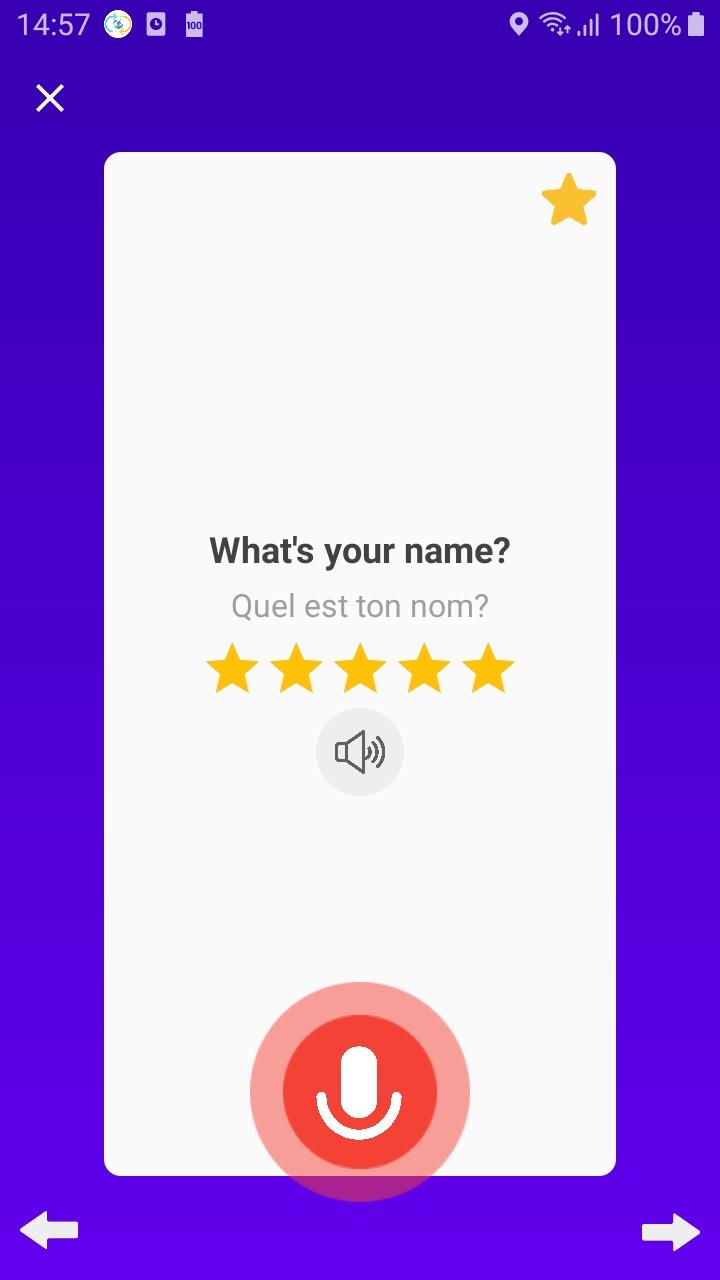The height and width of the screenshot is (1280, 720).
Task: Toggle the favorite star on this card
Action: pos(568,199)
